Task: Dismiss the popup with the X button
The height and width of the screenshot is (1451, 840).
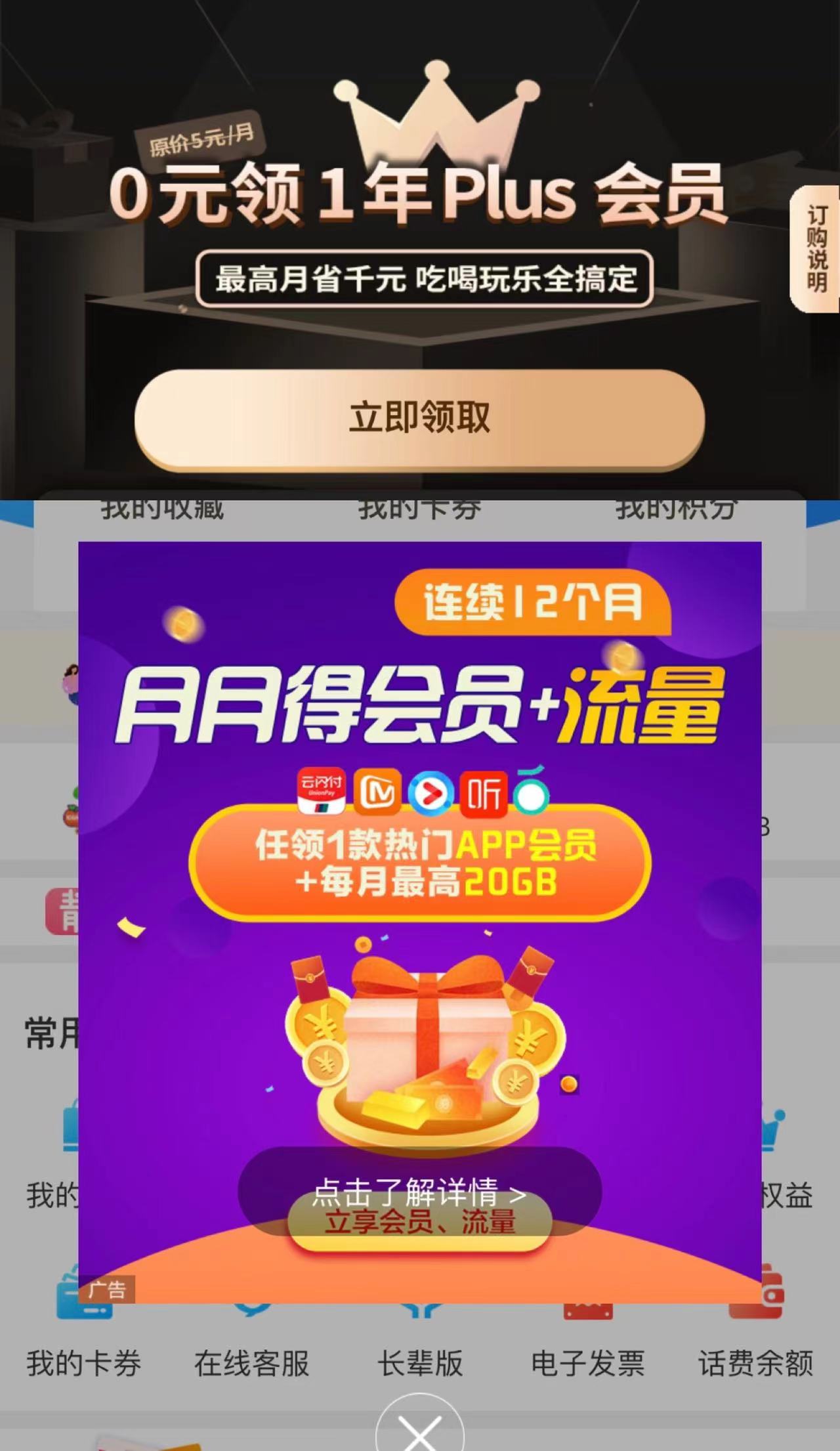Action: click(420, 1431)
